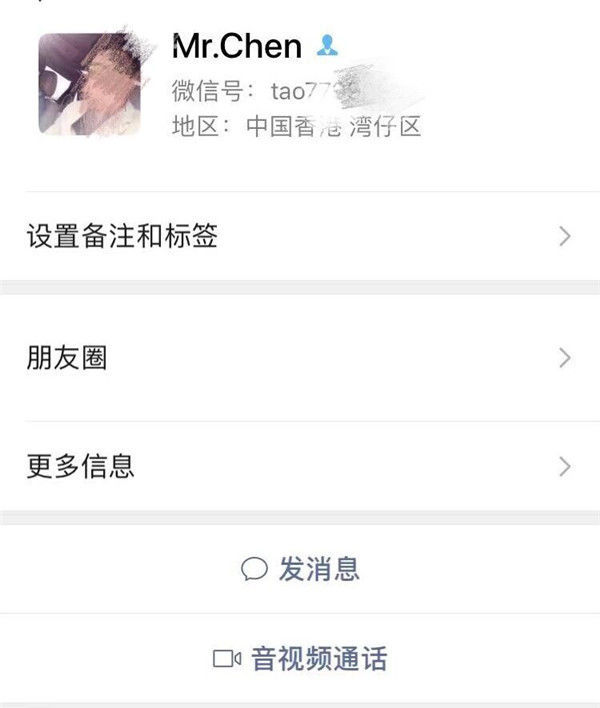View 朋友圈 of Mr.Chen
The height and width of the screenshot is (708, 600).
[x=300, y=358]
